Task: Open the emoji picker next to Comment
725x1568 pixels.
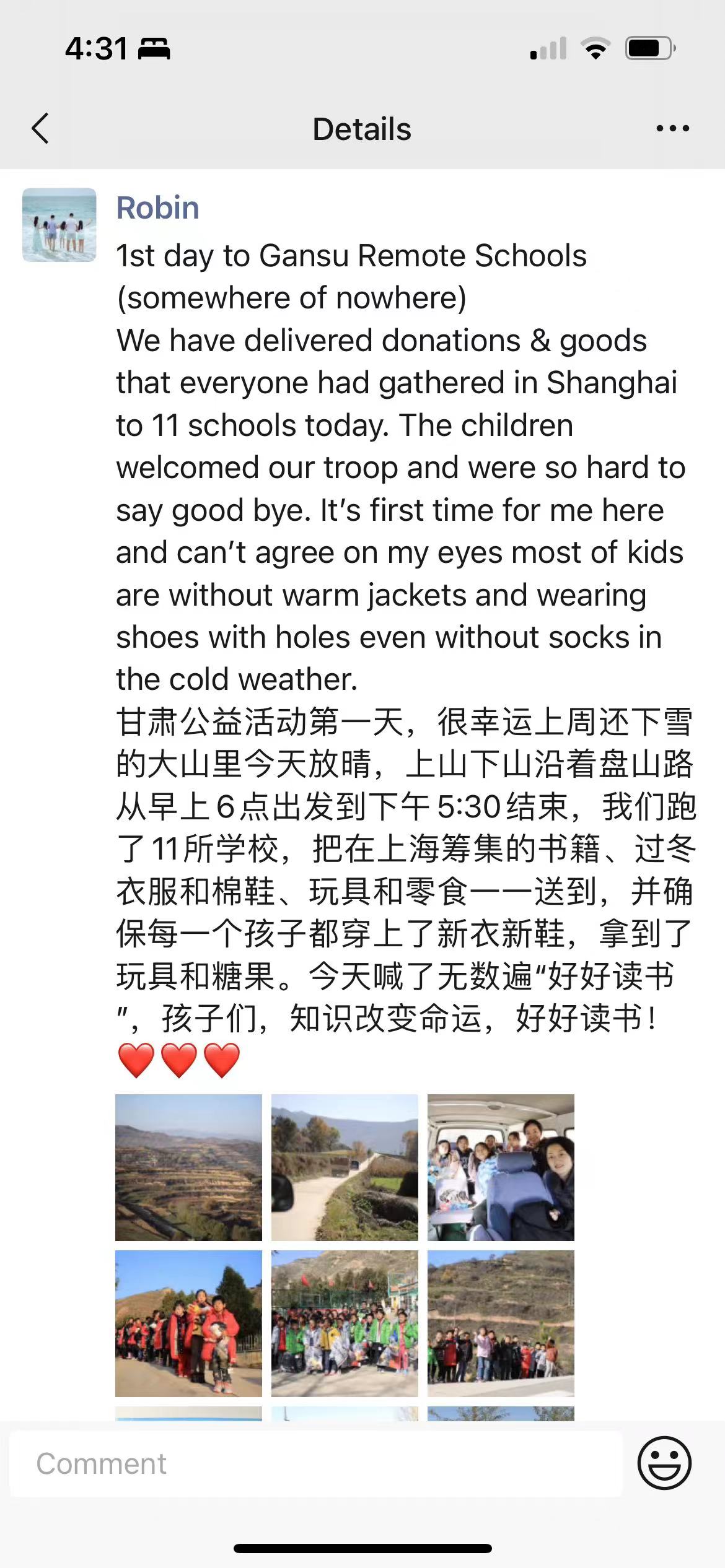Action: [664, 1463]
